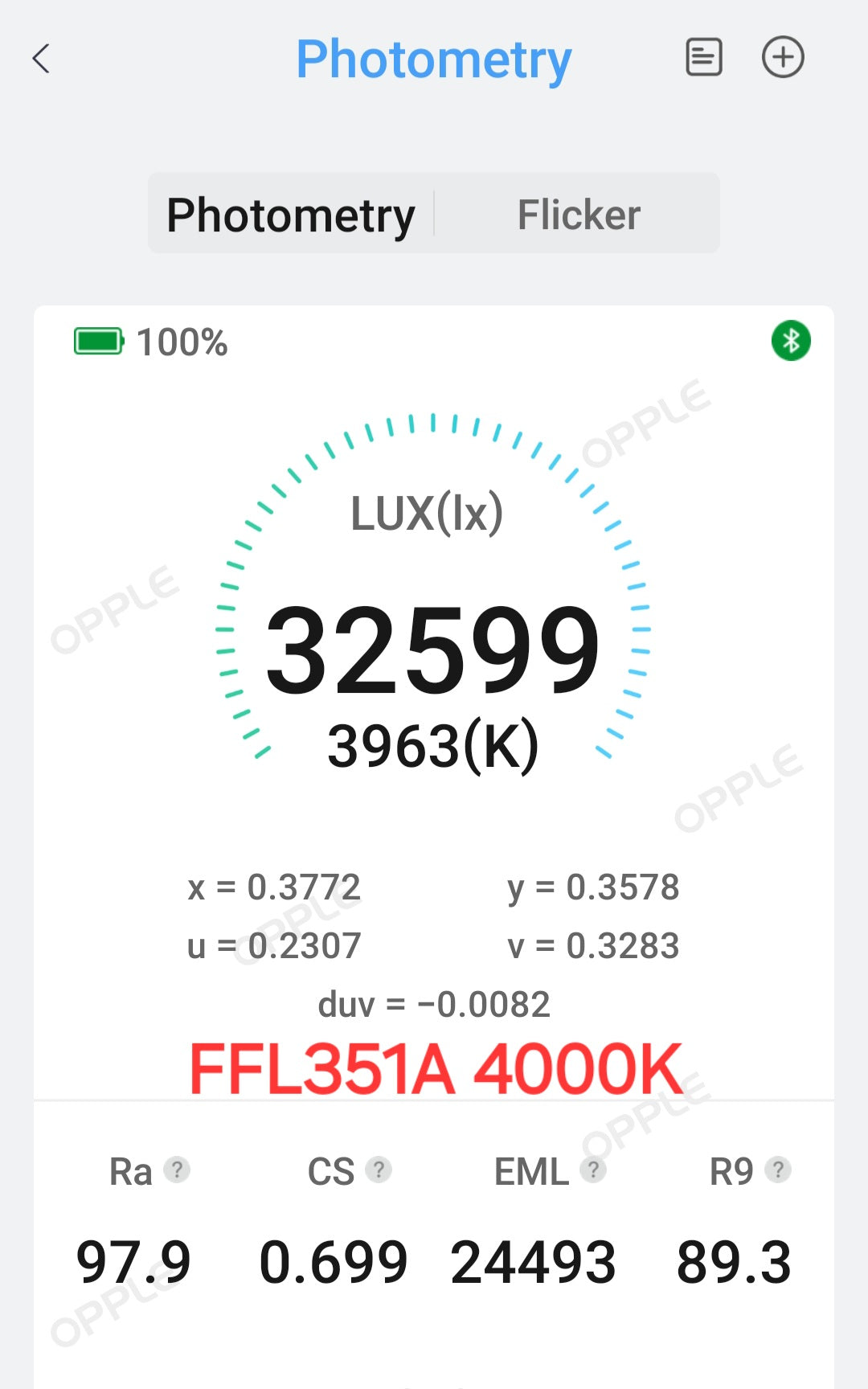Image resolution: width=868 pixels, height=1389 pixels.
Task: Select the Photometry segment tab
Action: click(x=291, y=215)
